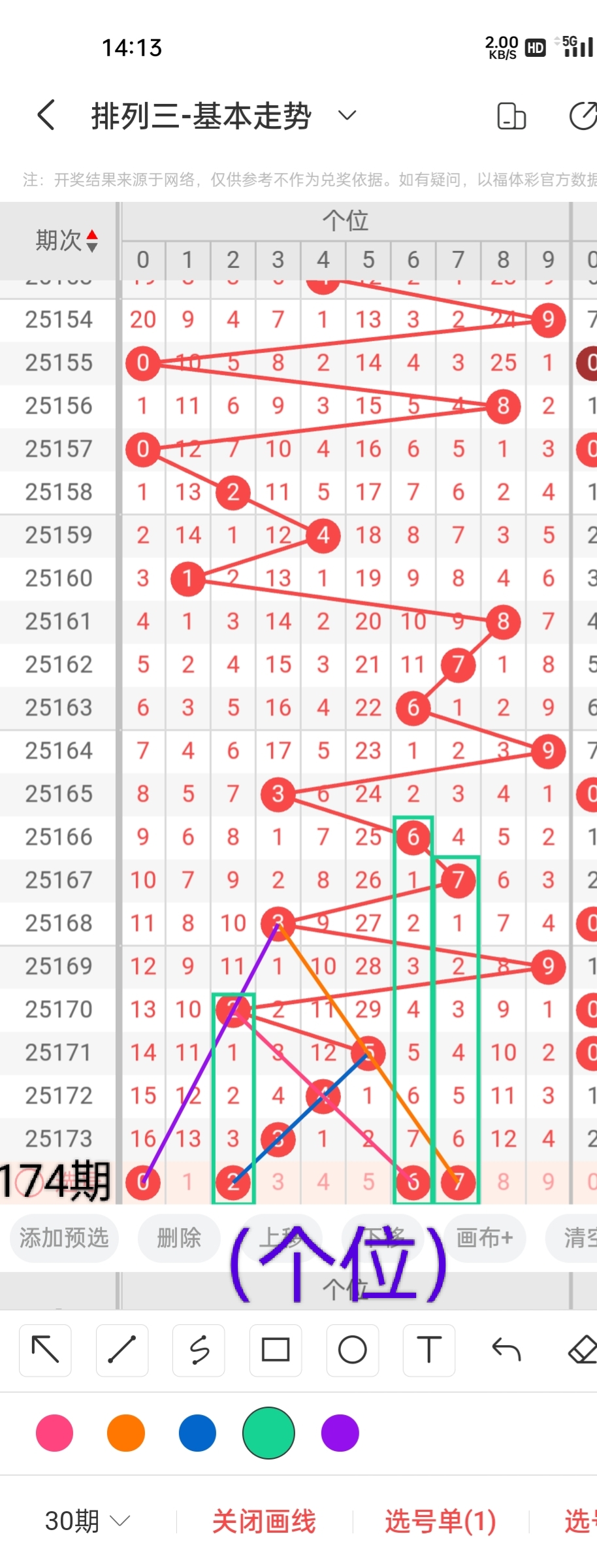Open the 30期 period dropdown
597x1568 pixels.
coord(88,1521)
